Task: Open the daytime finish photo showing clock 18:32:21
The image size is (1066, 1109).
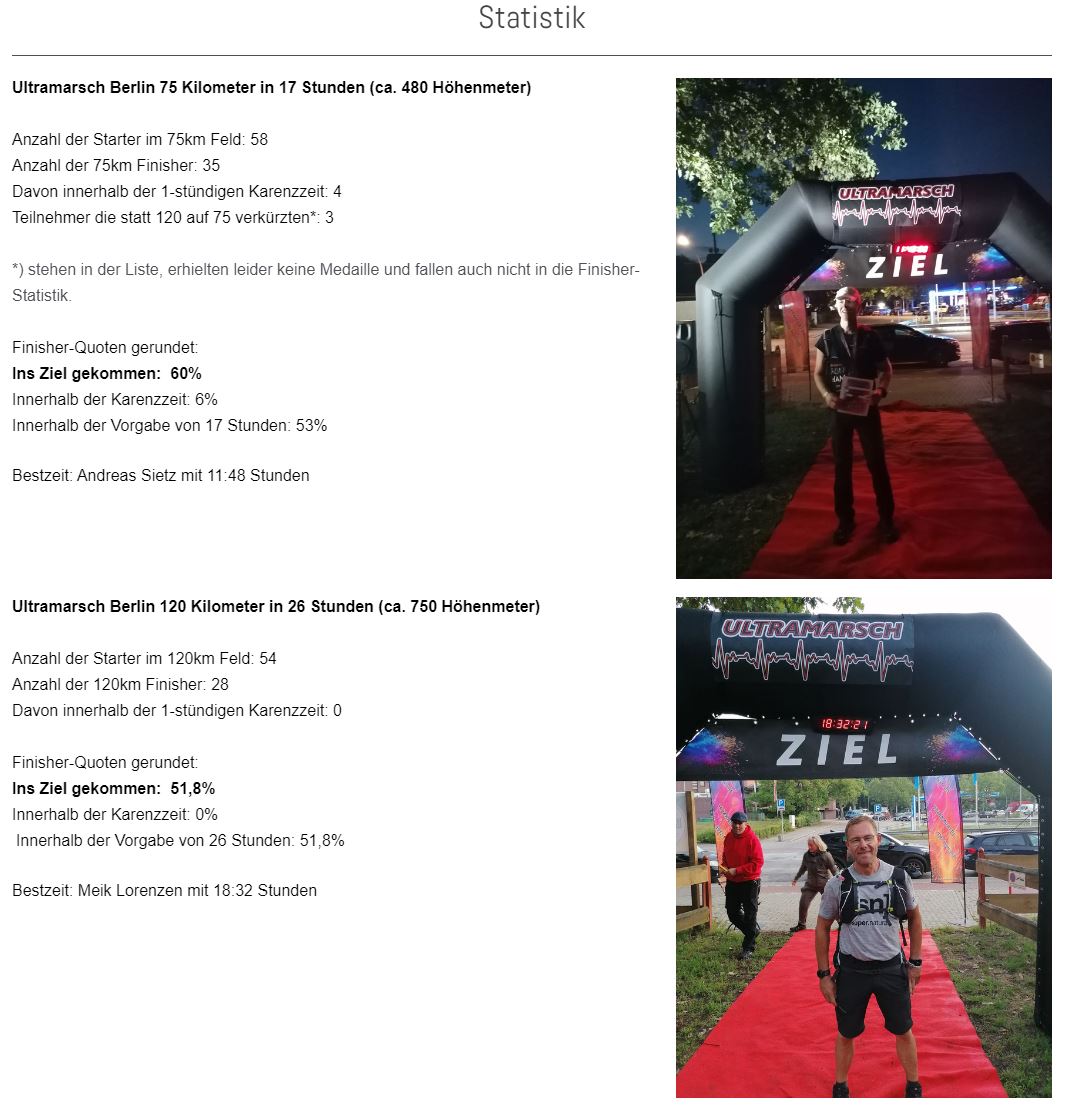Action: point(863,847)
